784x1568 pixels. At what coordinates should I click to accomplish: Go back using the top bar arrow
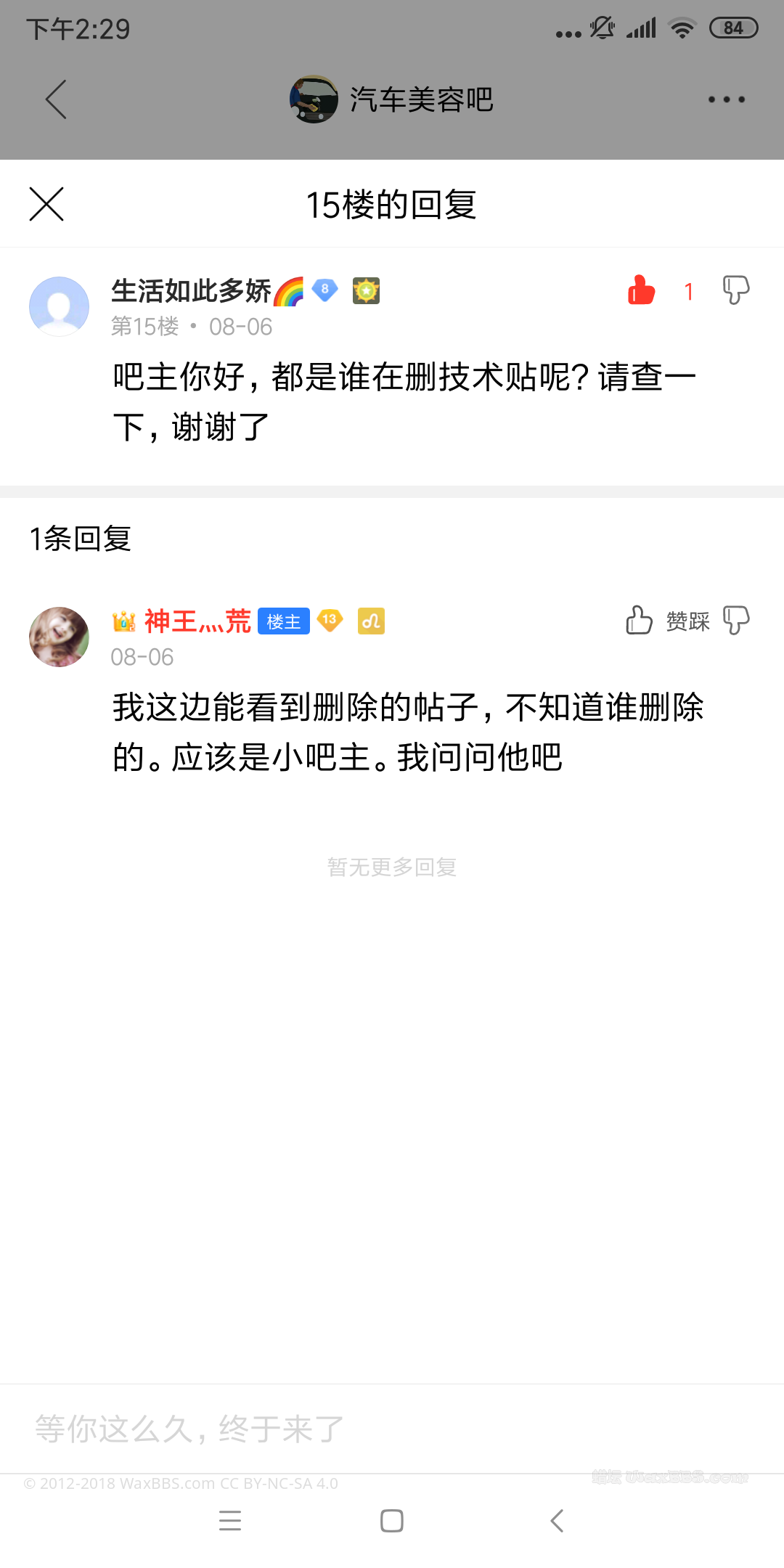coord(56,99)
